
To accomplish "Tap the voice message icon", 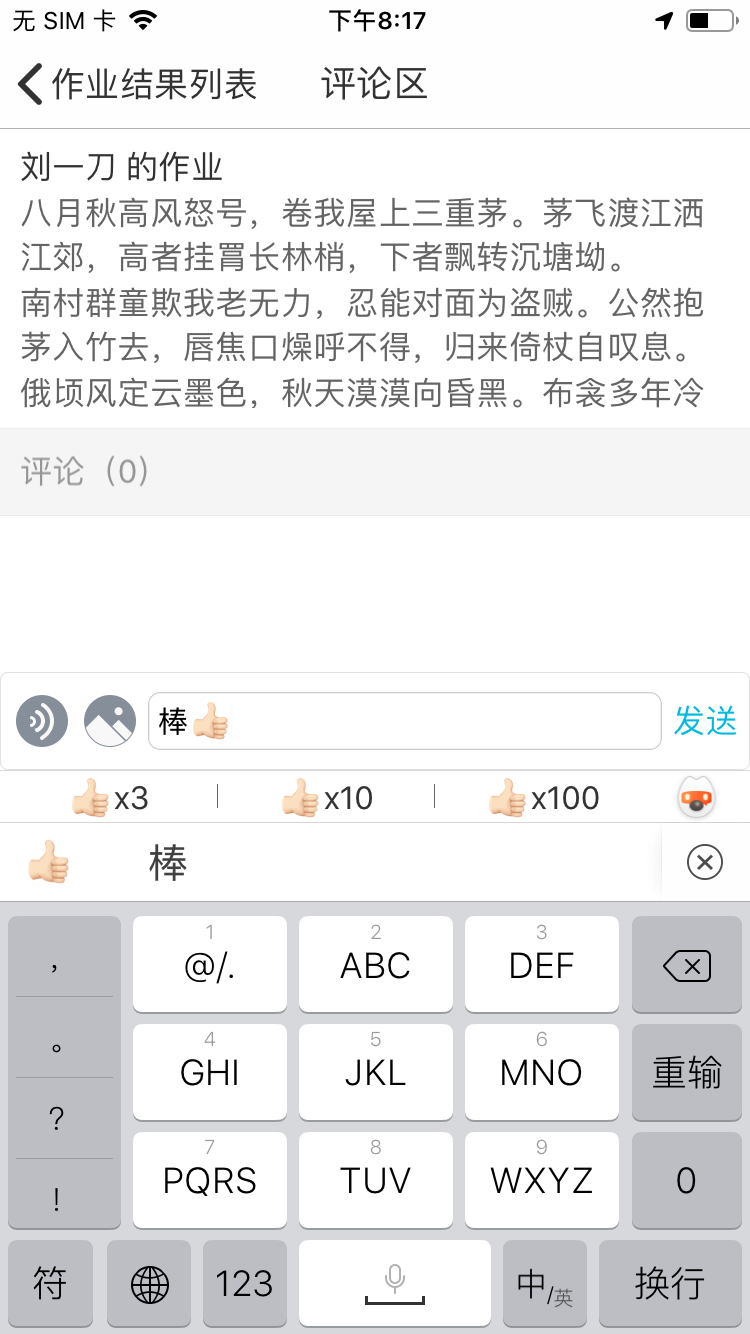I will 42,721.
